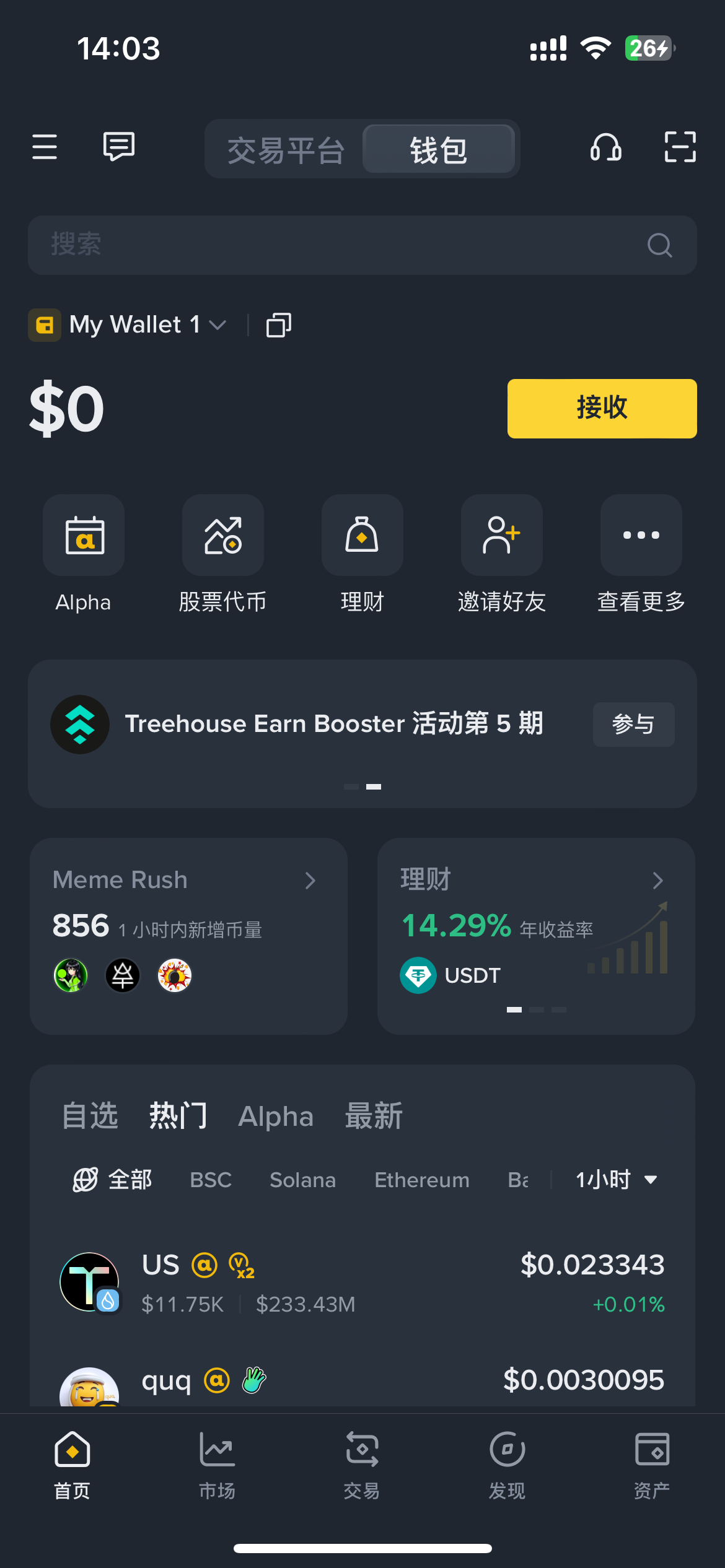Open the Meme Rush card
Screen dimensions: 725x1568
[188, 935]
